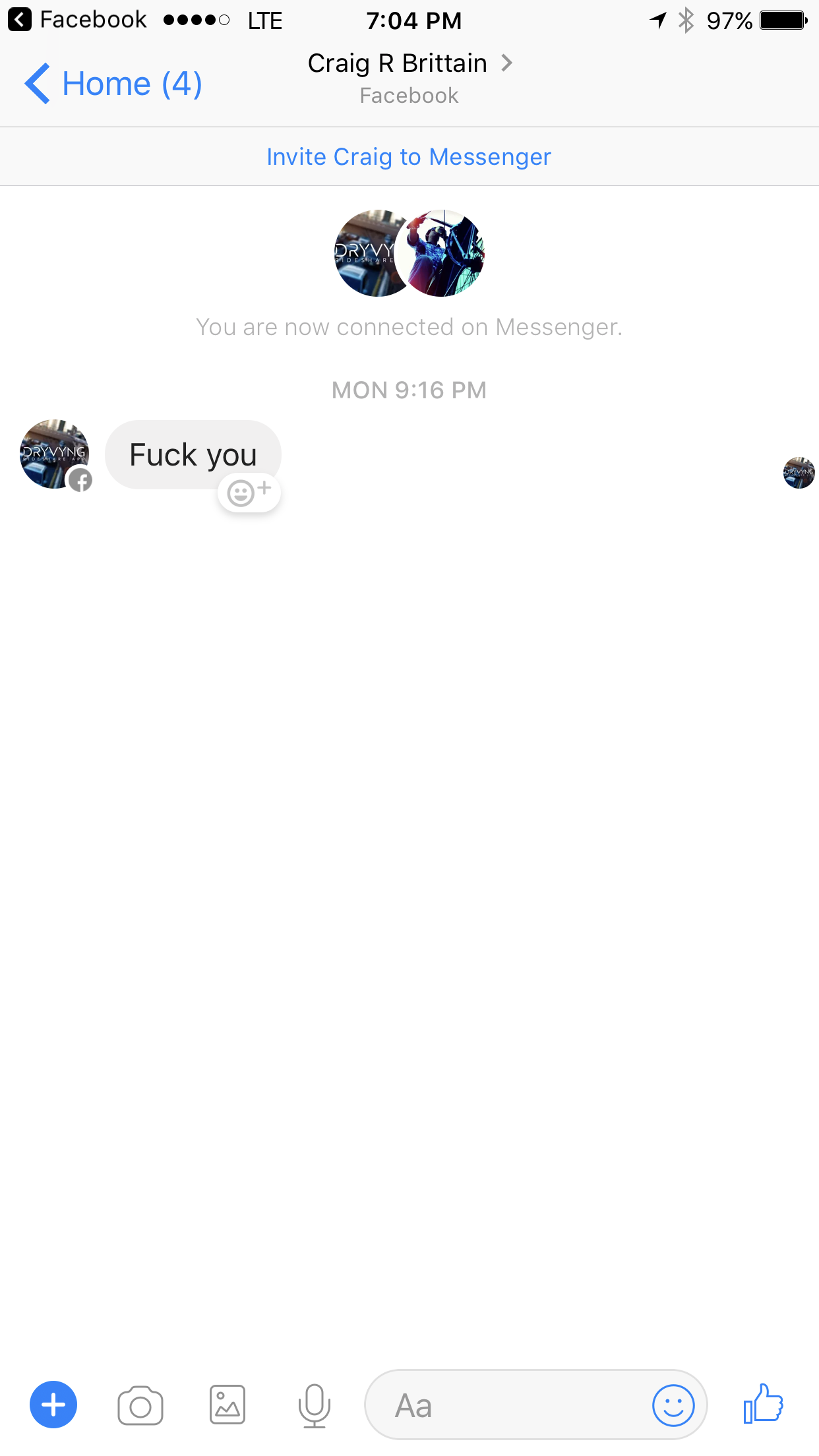Image resolution: width=819 pixels, height=1456 pixels.
Task: Open the plus menu for more options
Action: [x=53, y=1405]
